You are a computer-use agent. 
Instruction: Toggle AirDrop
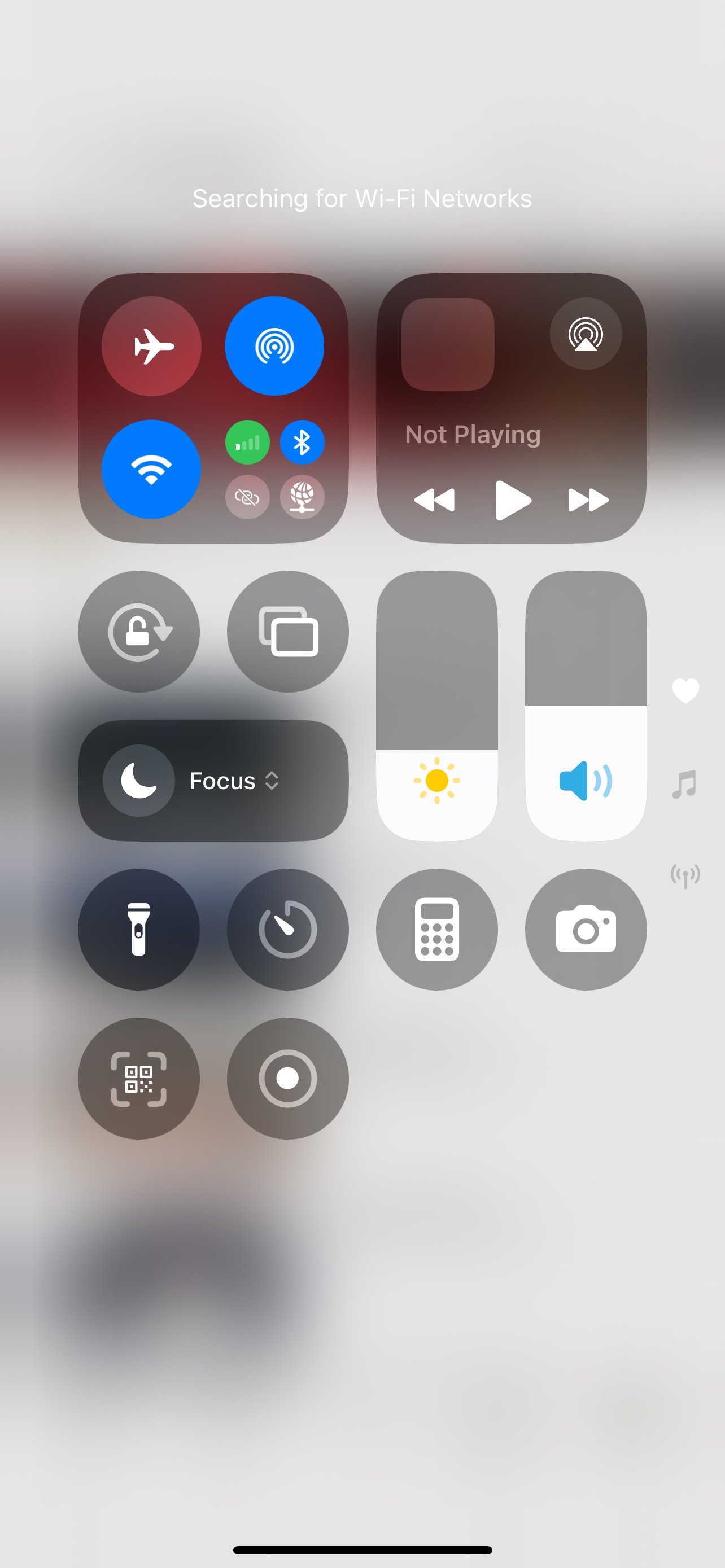[x=274, y=347]
